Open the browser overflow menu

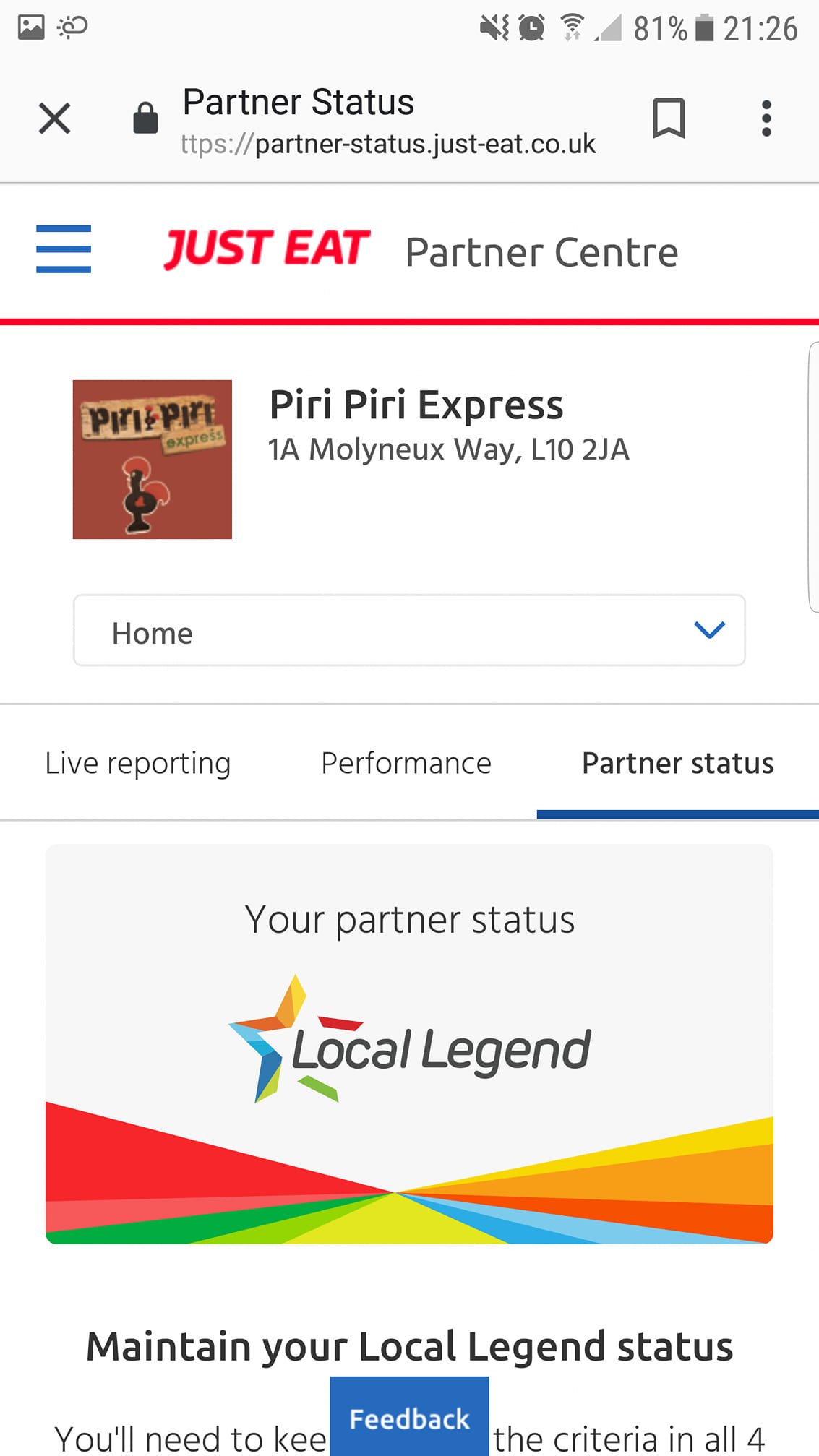(x=766, y=119)
